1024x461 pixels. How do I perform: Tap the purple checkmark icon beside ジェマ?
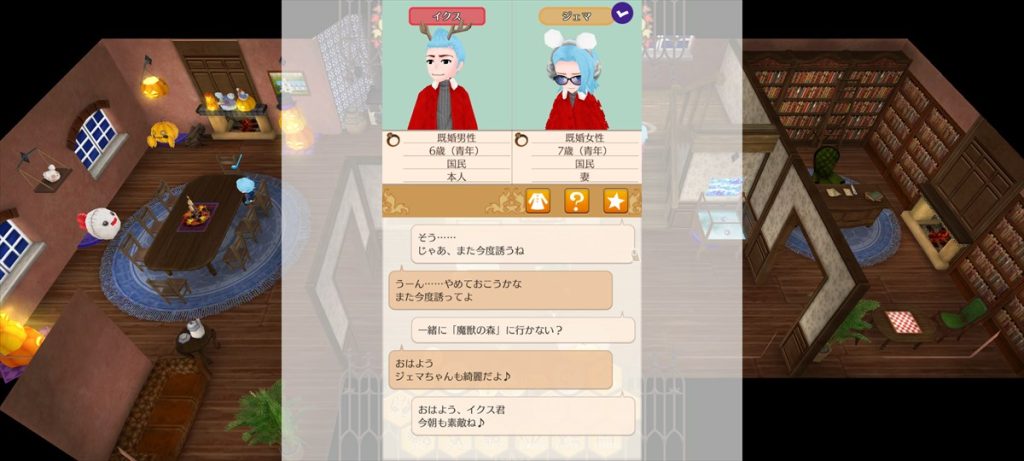coord(622,14)
